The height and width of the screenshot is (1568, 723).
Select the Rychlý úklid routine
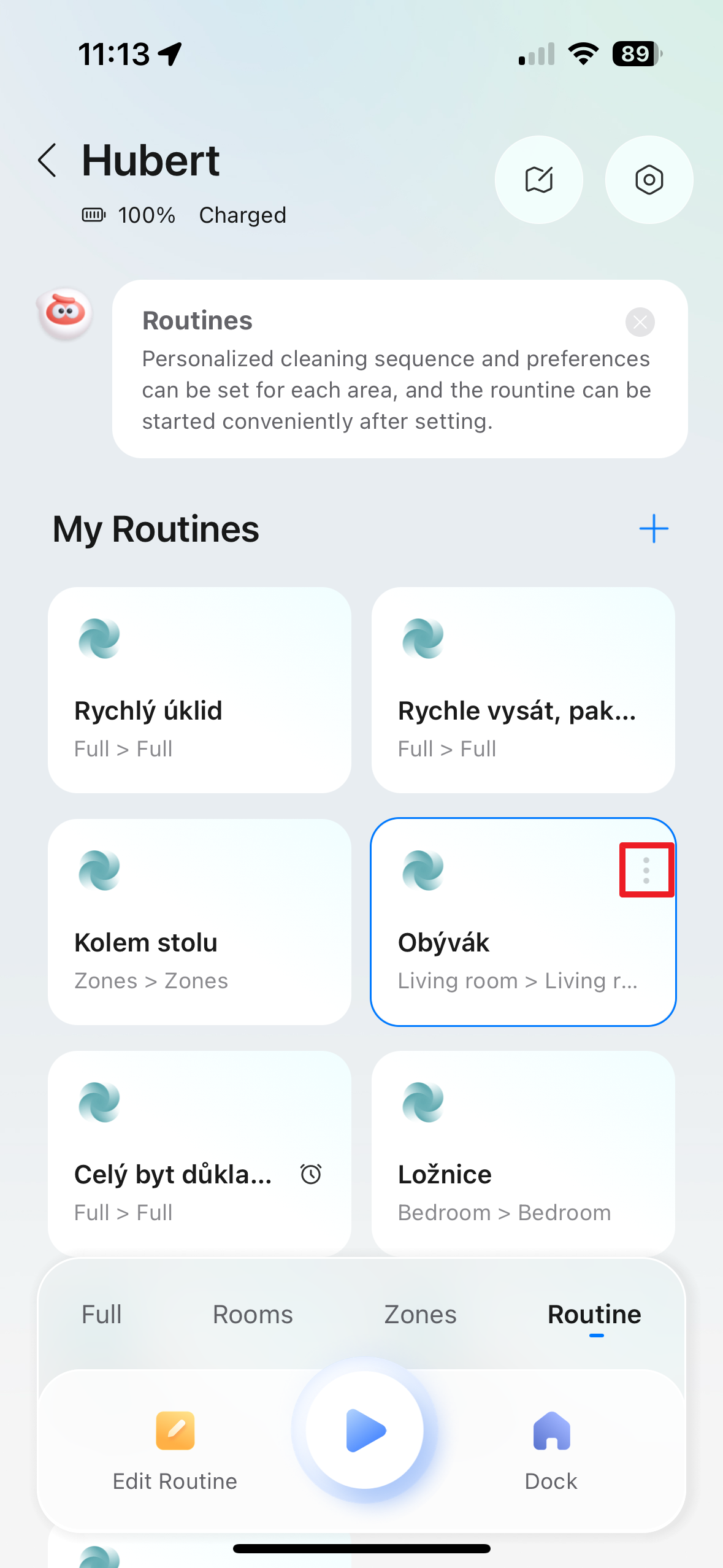199,690
